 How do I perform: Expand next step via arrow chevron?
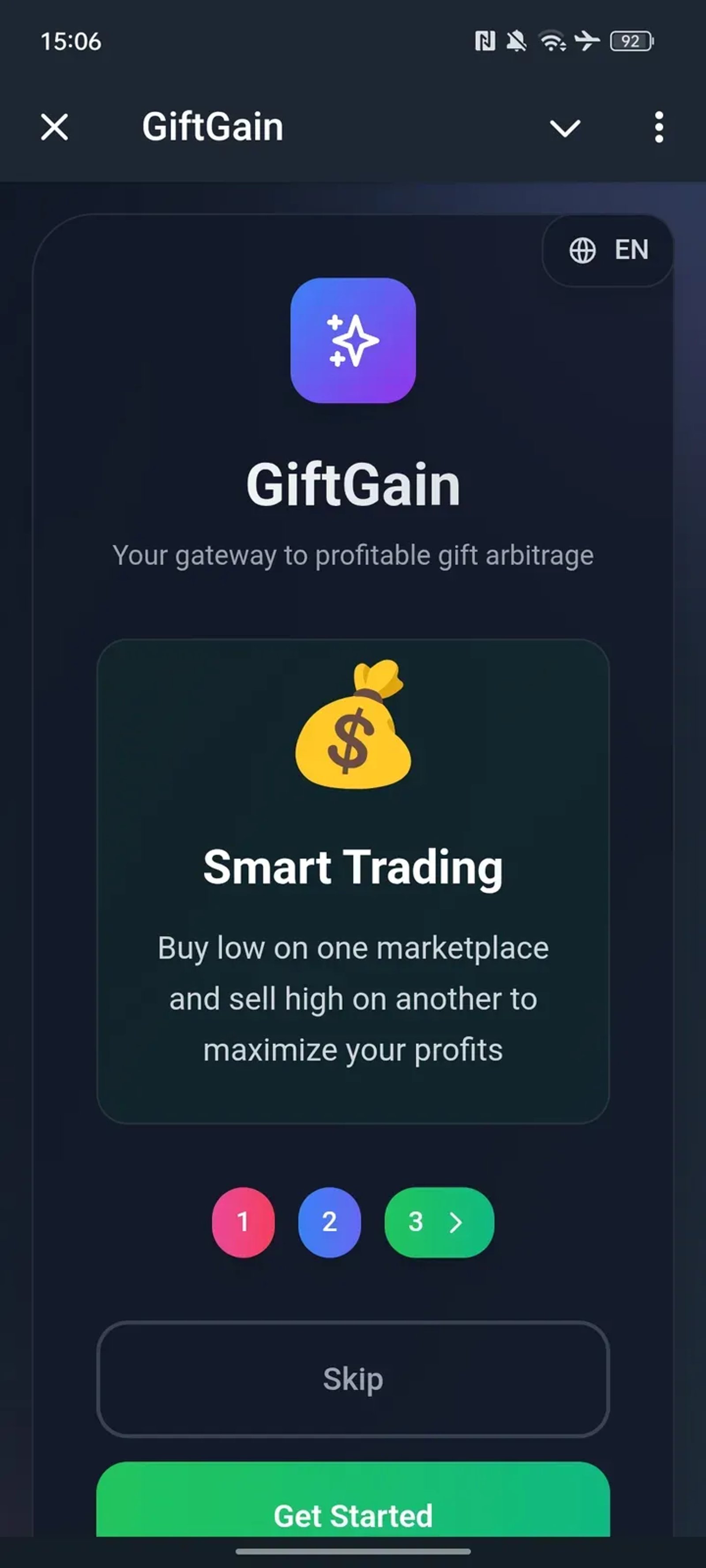[x=456, y=1222]
